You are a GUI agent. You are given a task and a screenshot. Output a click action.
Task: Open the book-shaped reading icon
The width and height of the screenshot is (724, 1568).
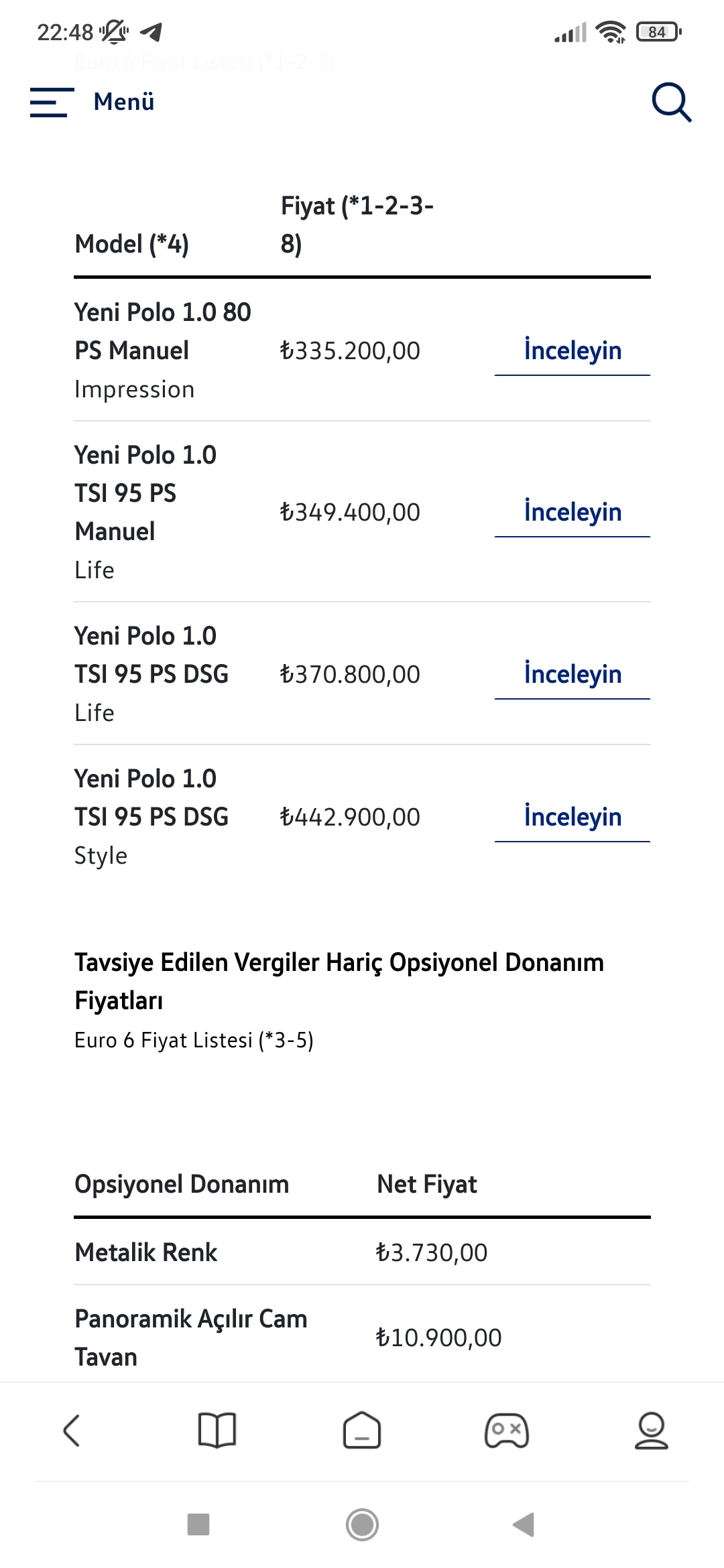pos(217,1431)
